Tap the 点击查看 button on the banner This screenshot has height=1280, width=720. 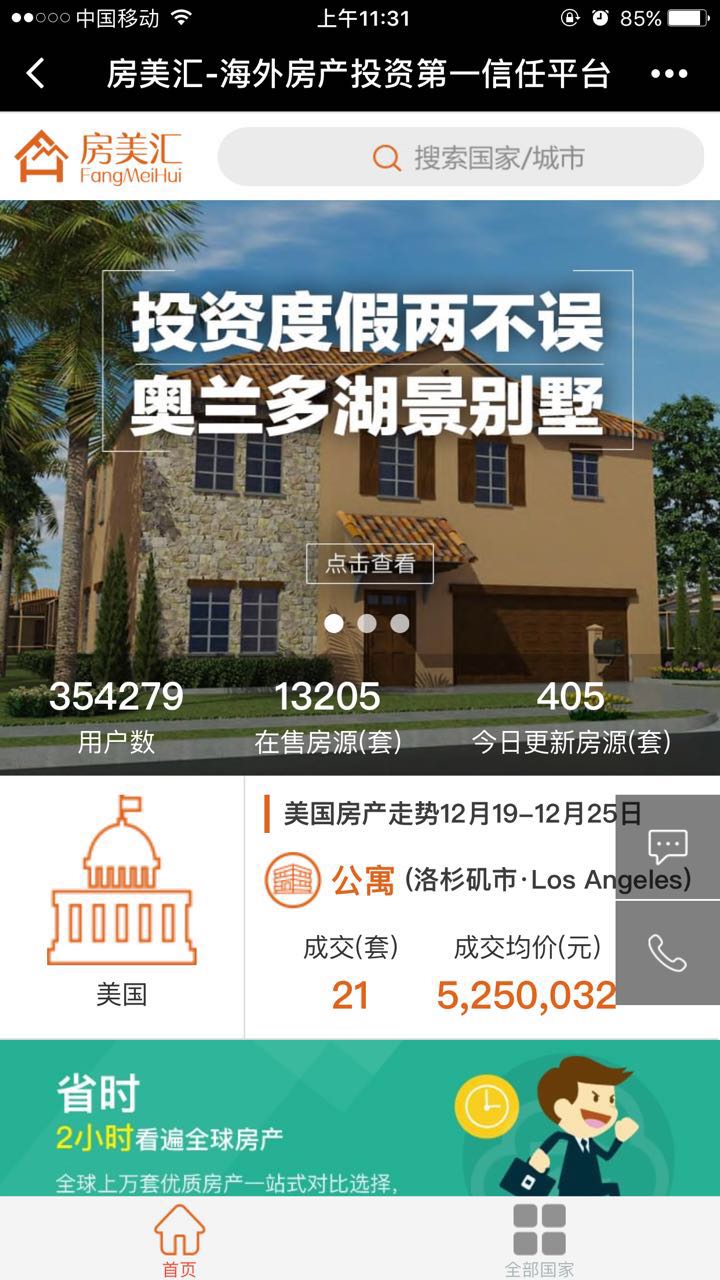[x=369, y=564]
